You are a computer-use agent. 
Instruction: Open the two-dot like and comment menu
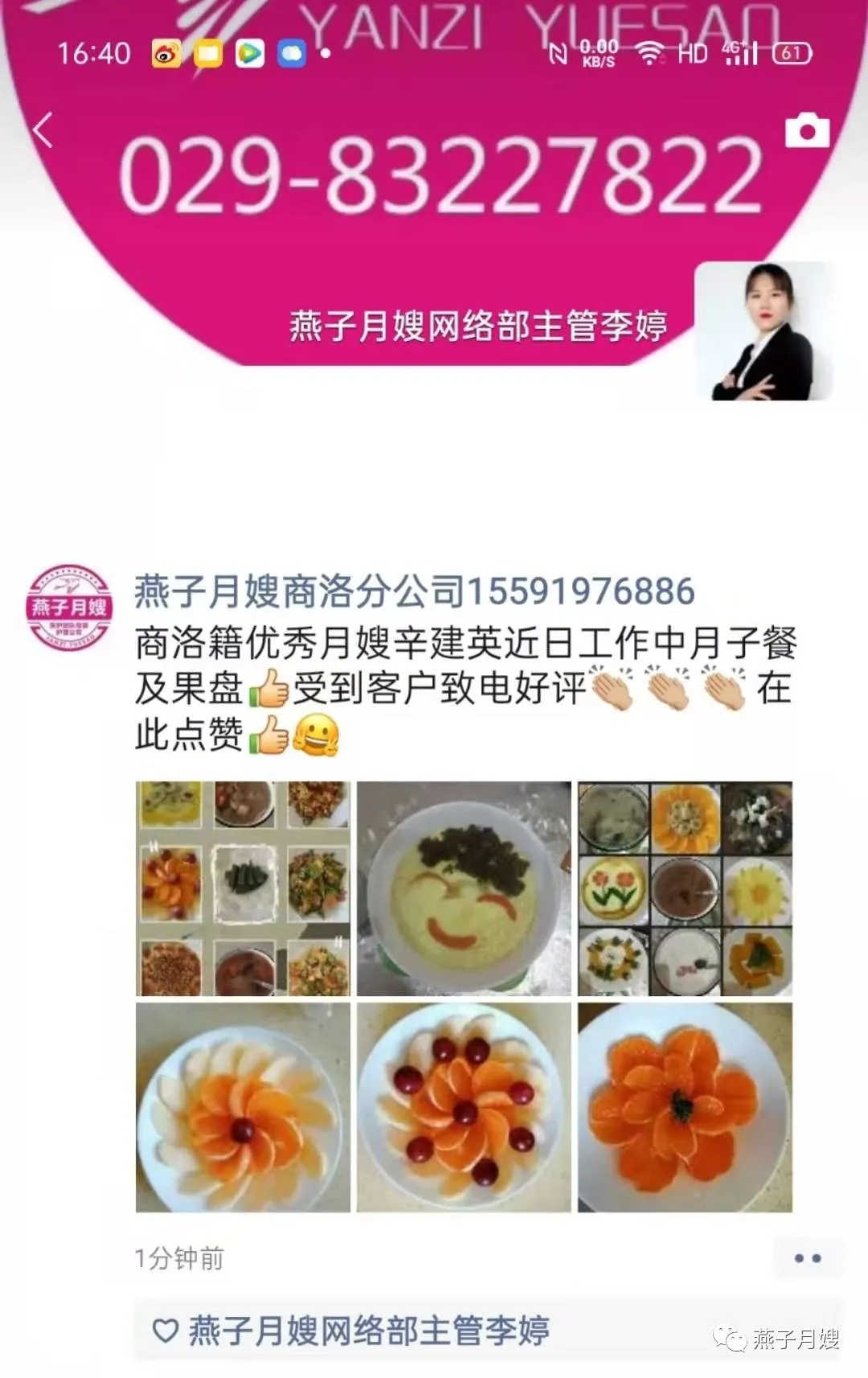(x=807, y=1258)
